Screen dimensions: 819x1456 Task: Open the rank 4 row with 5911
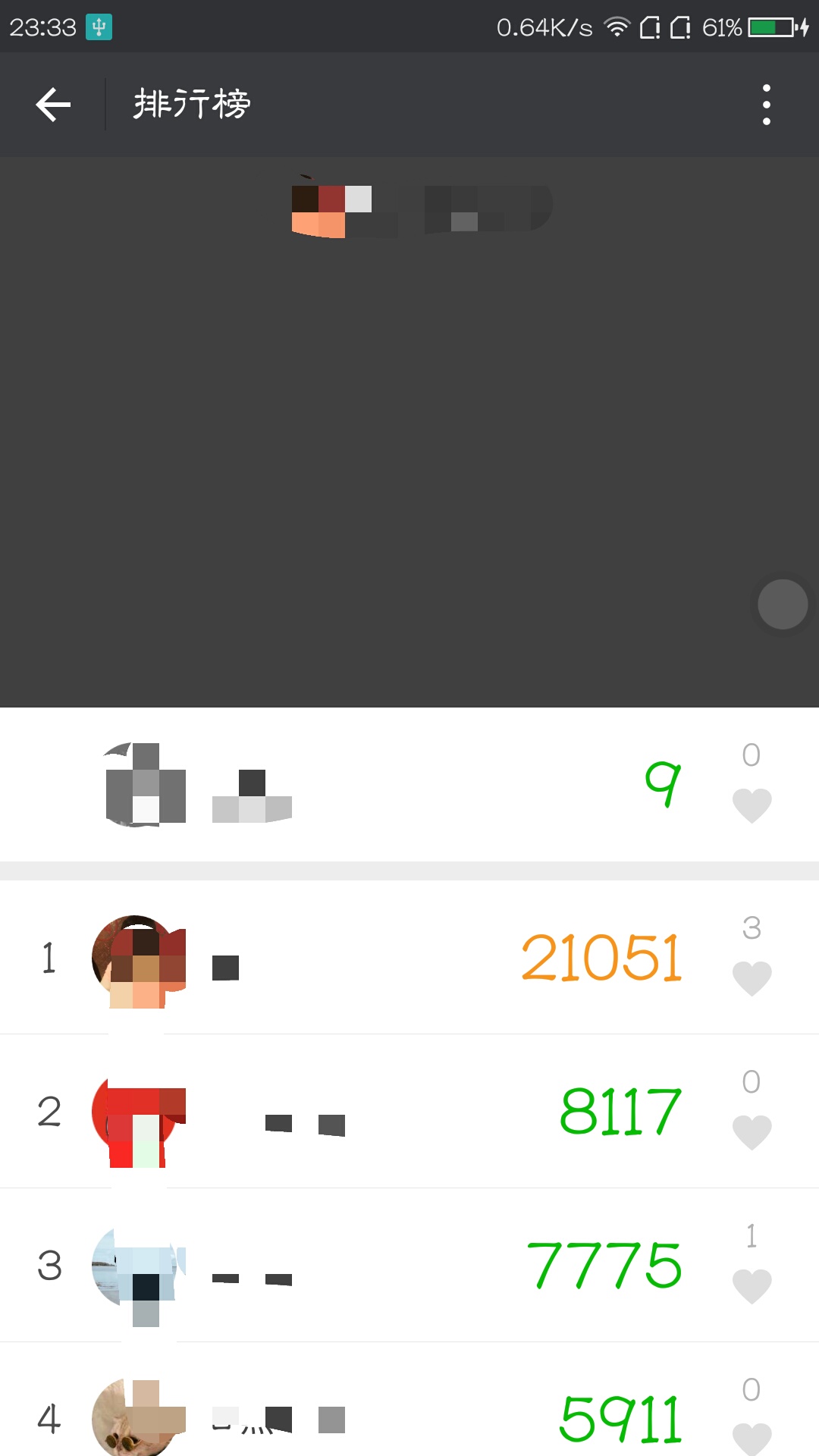[x=409, y=1399]
